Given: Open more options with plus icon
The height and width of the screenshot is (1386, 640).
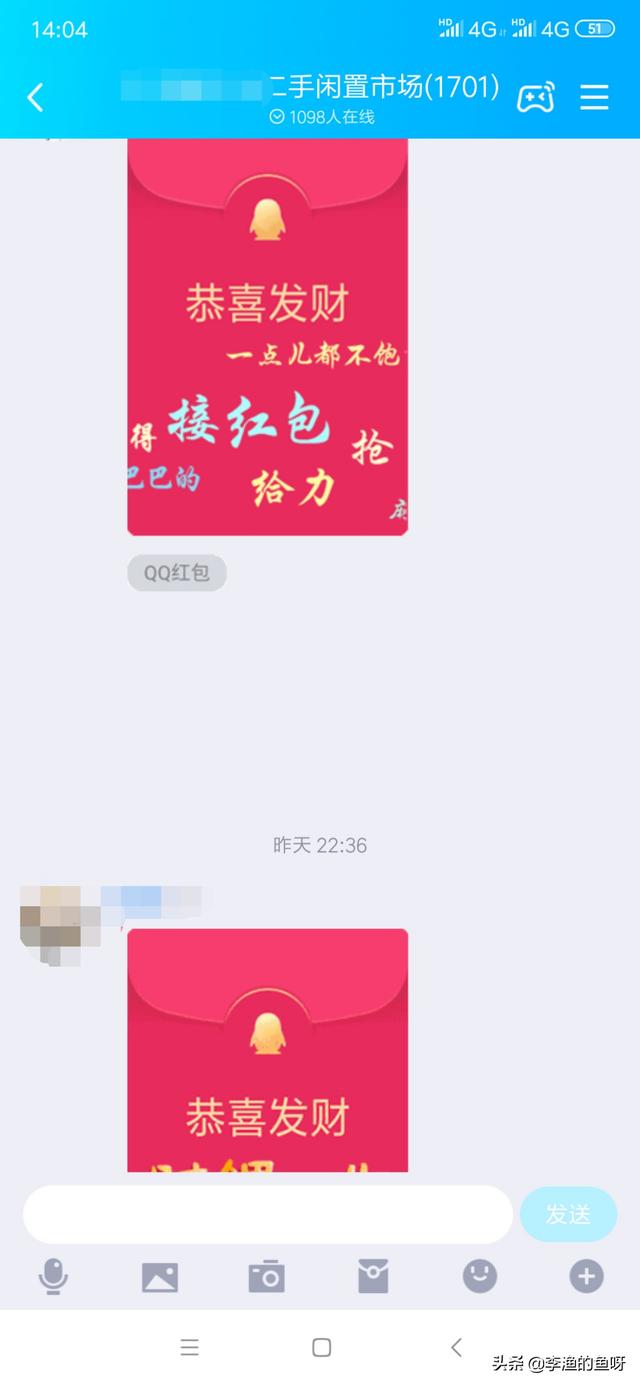Looking at the screenshot, I should [x=587, y=1276].
